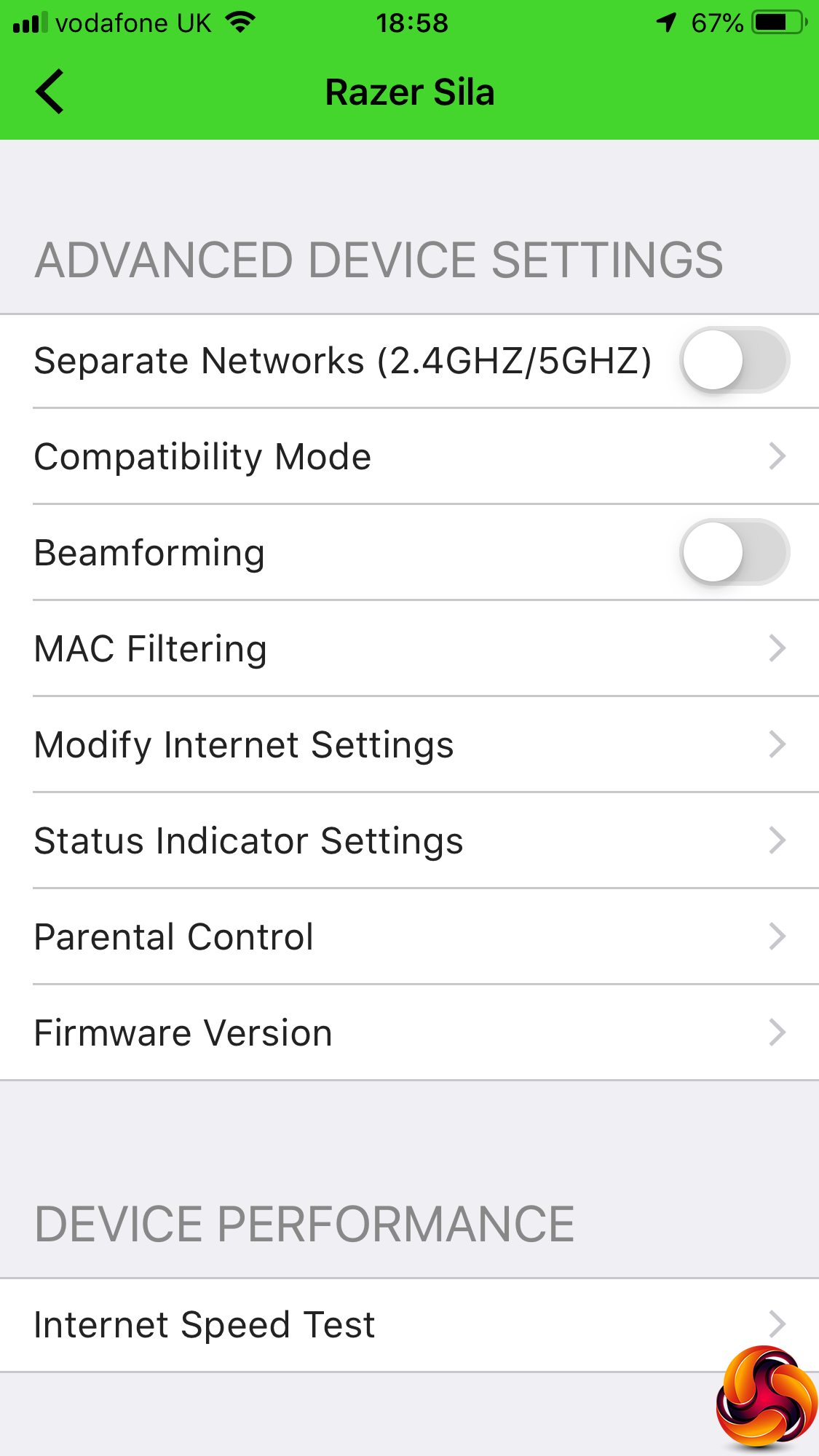The width and height of the screenshot is (819, 1456).
Task: Open Parental Control
Action: click(x=409, y=936)
